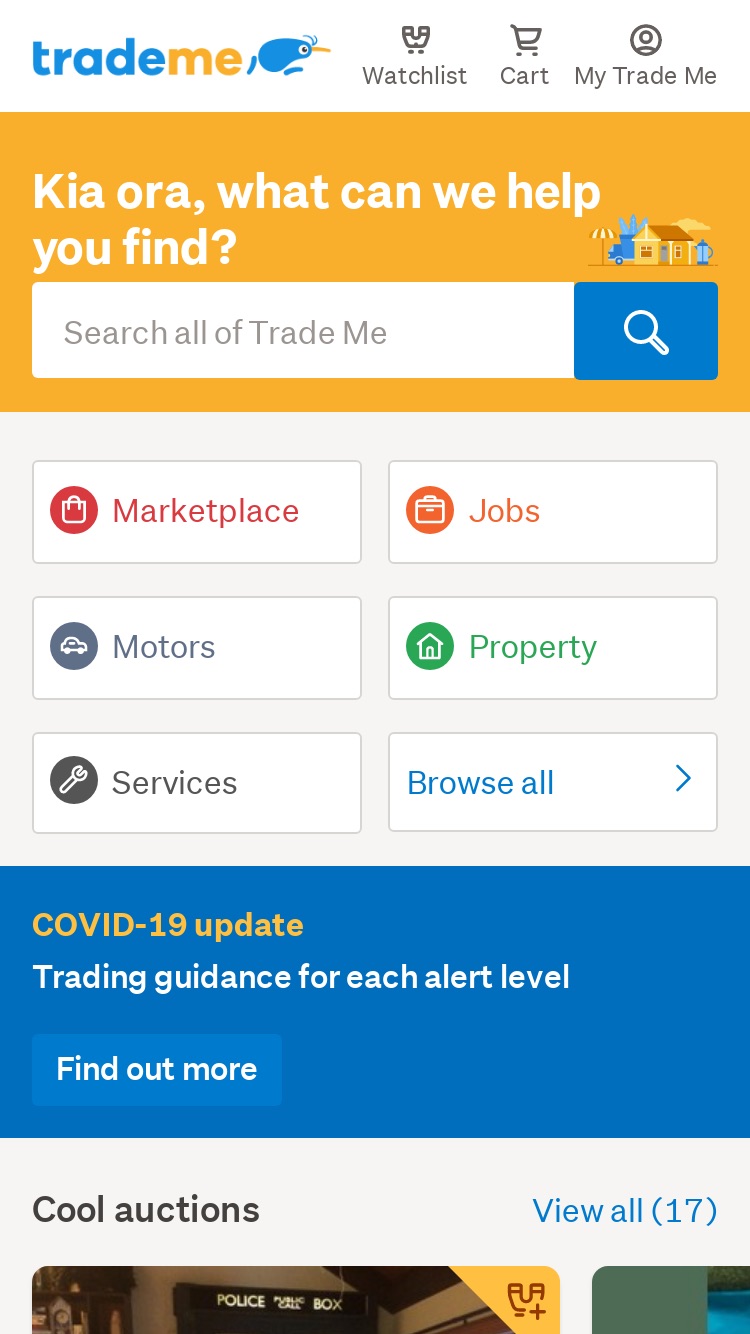Tap Find out more about COVID-19 update

pos(157,1069)
